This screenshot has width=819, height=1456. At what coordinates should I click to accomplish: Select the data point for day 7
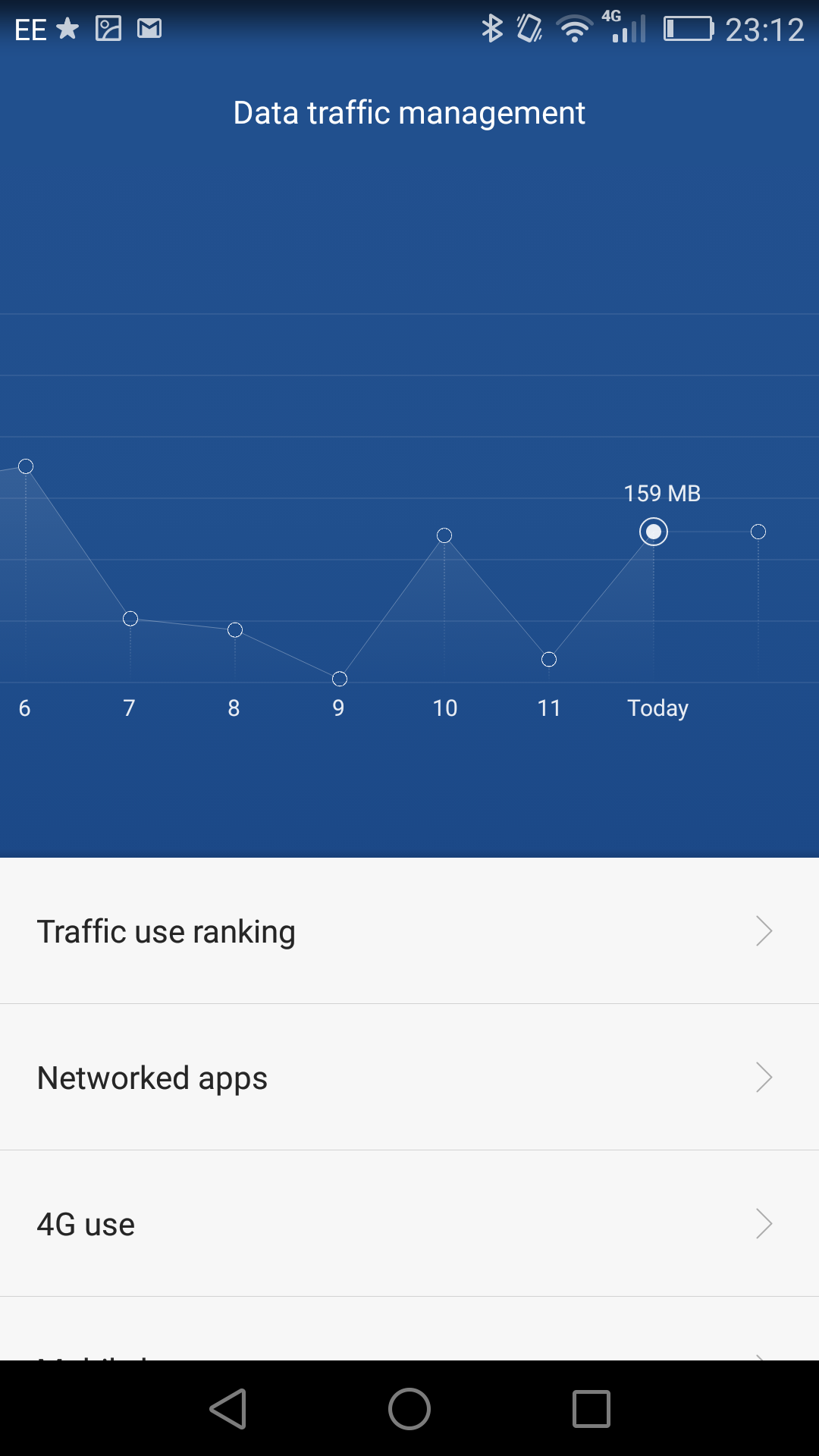(130, 619)
